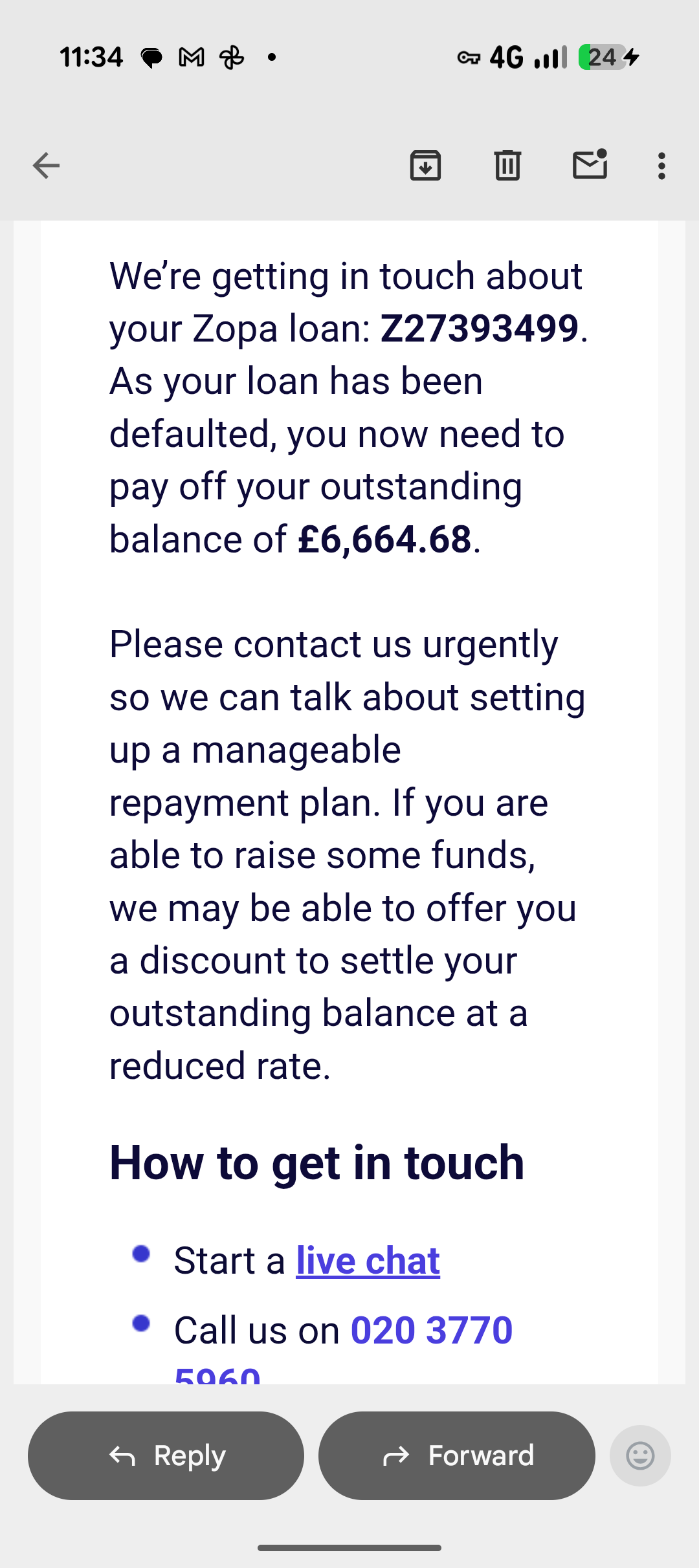Add an emoji reaction
This screenshot has height=1568, width=699.
[x=640, y=1455]
